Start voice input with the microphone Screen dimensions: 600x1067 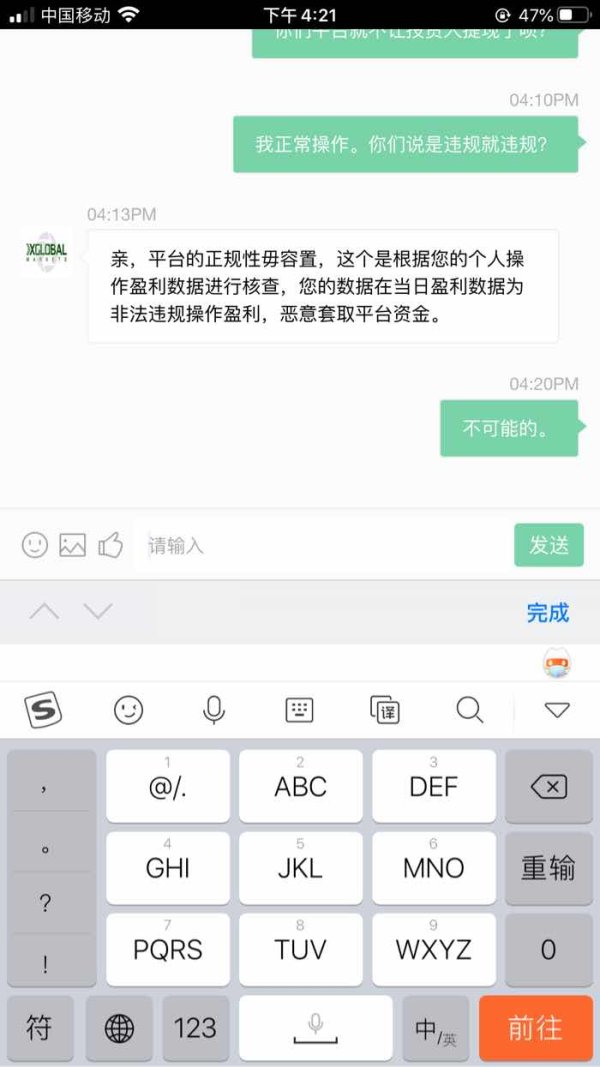tap(214, 710)
